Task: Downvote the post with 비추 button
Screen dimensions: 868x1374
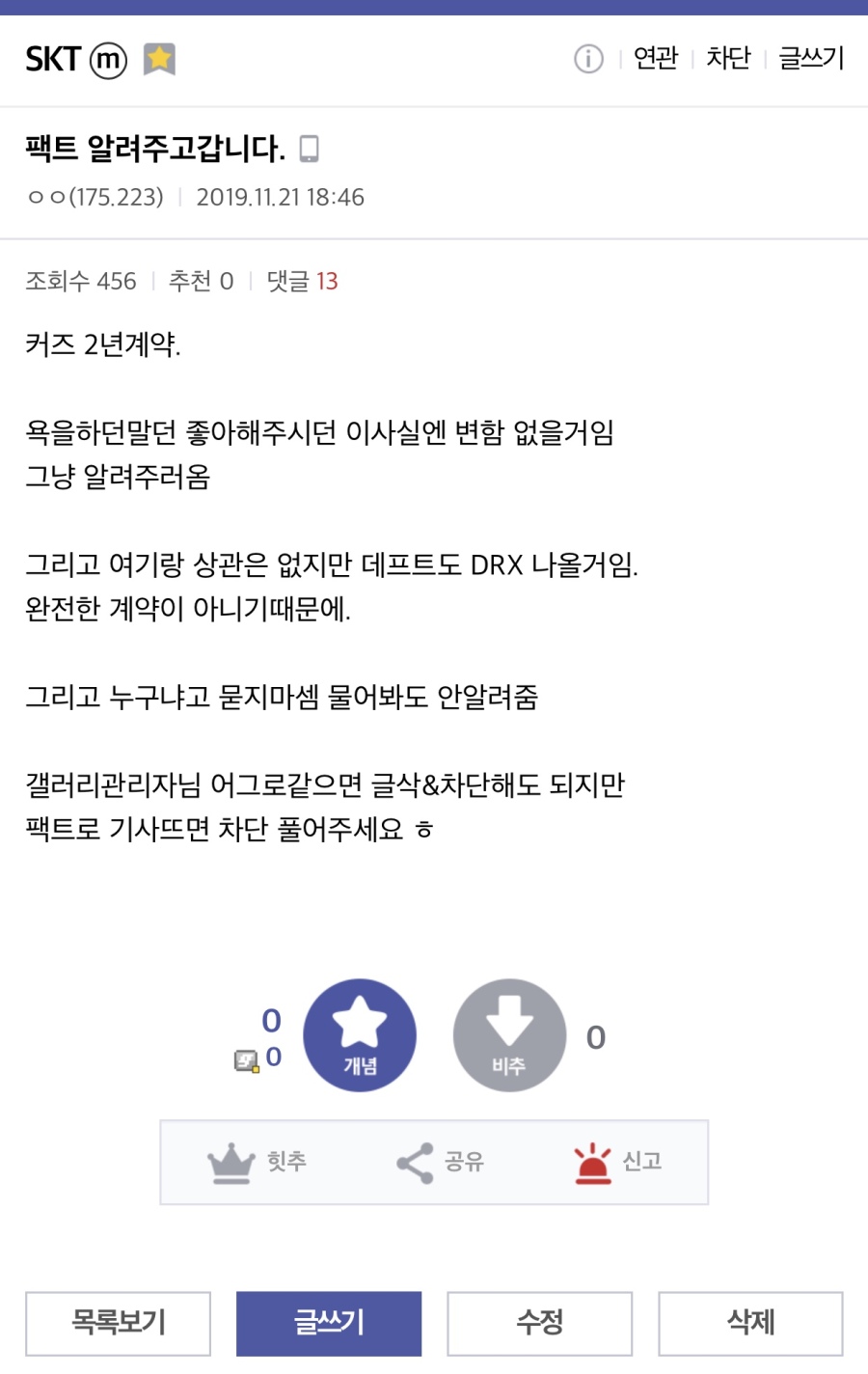Action: click(x=509, y=1035)
